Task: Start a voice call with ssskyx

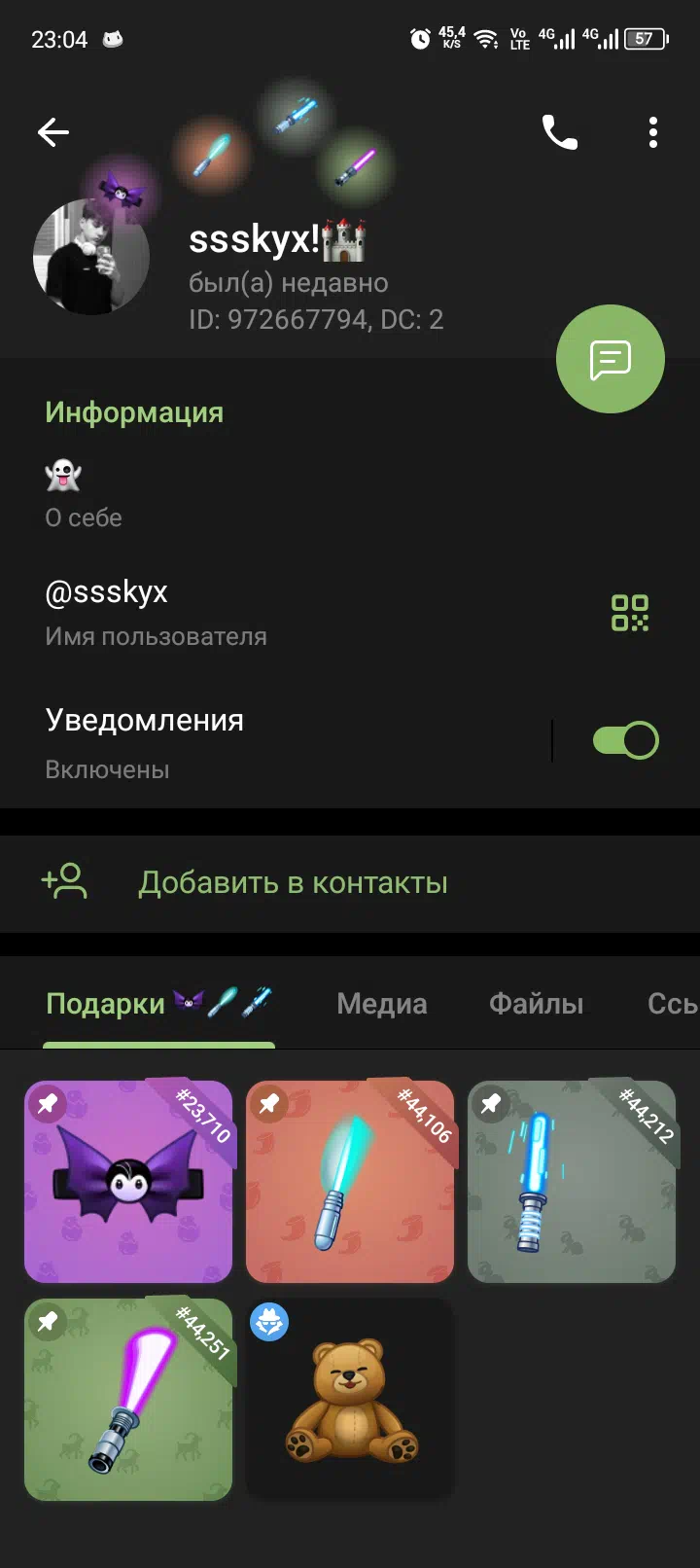Action: click(x=560, y=132)
